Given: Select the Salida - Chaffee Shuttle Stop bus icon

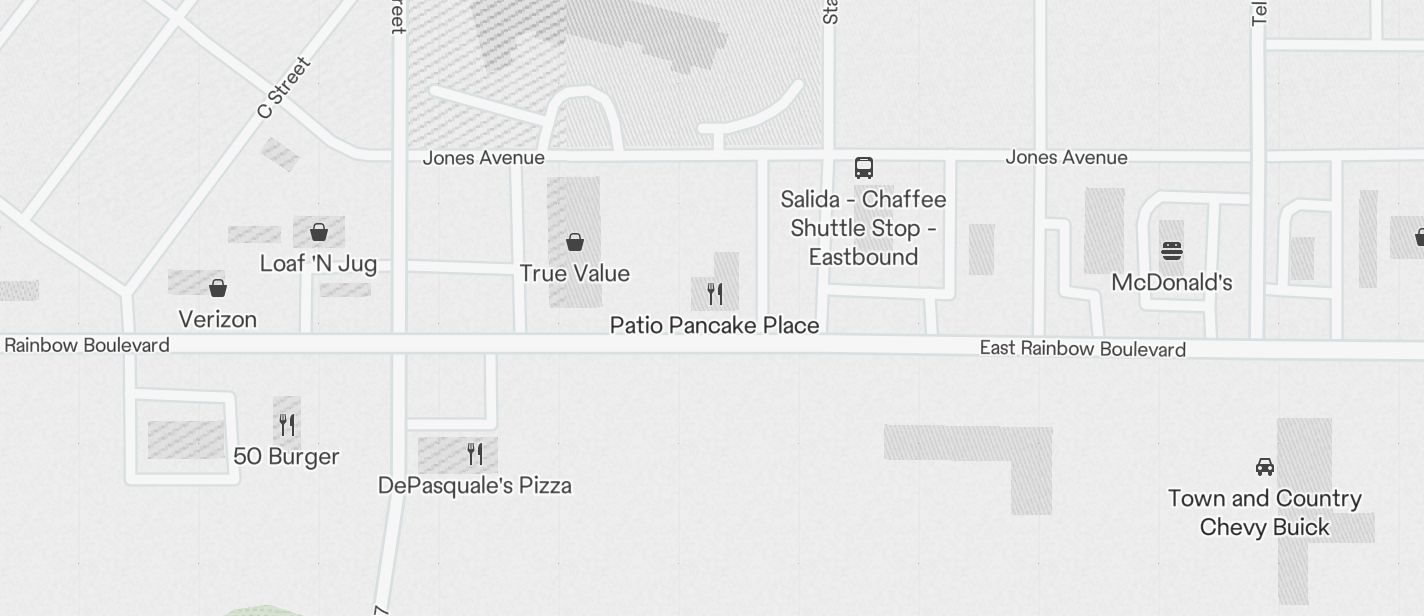Looking at the screenshot, I should point(864,168).
